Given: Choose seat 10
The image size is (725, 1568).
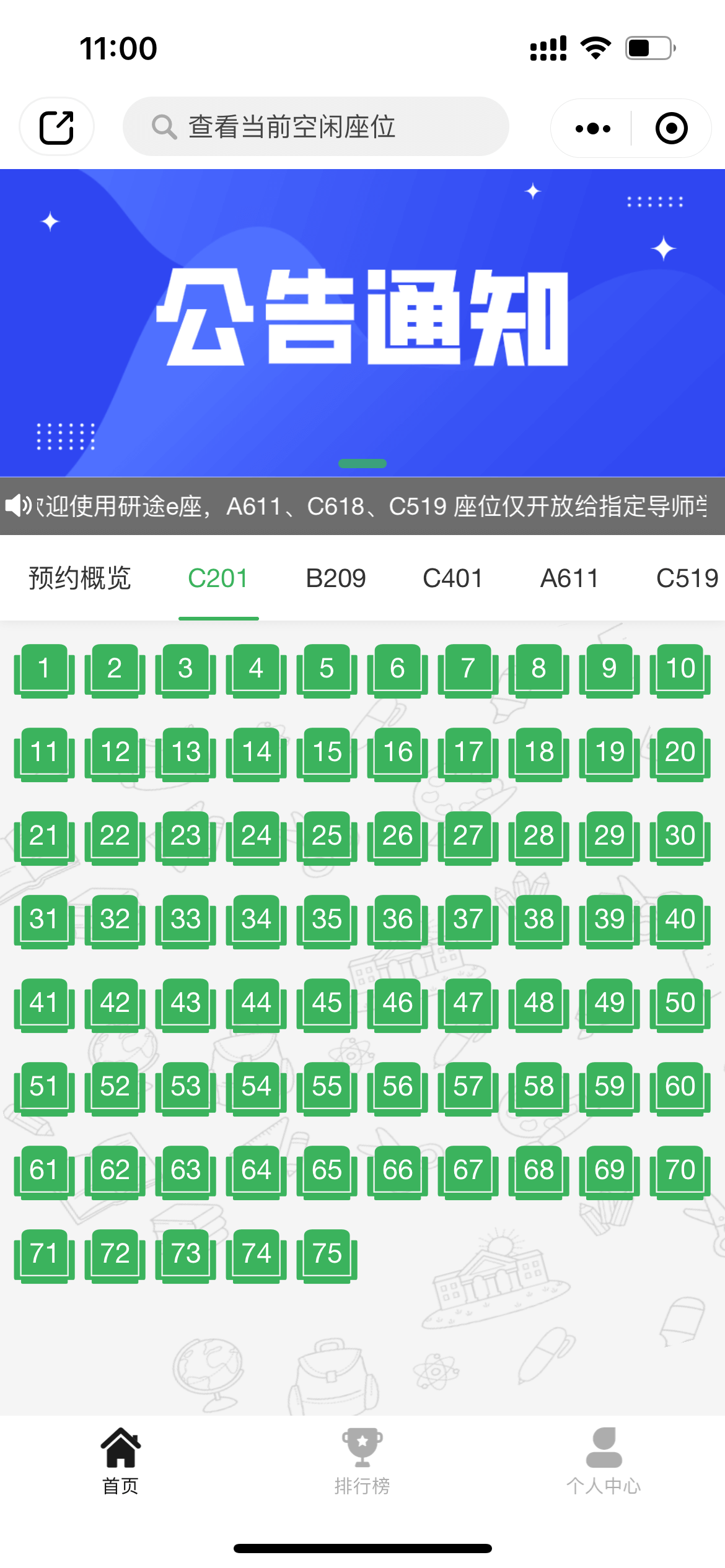Looking at the screenshot, I should pos(680,669).
